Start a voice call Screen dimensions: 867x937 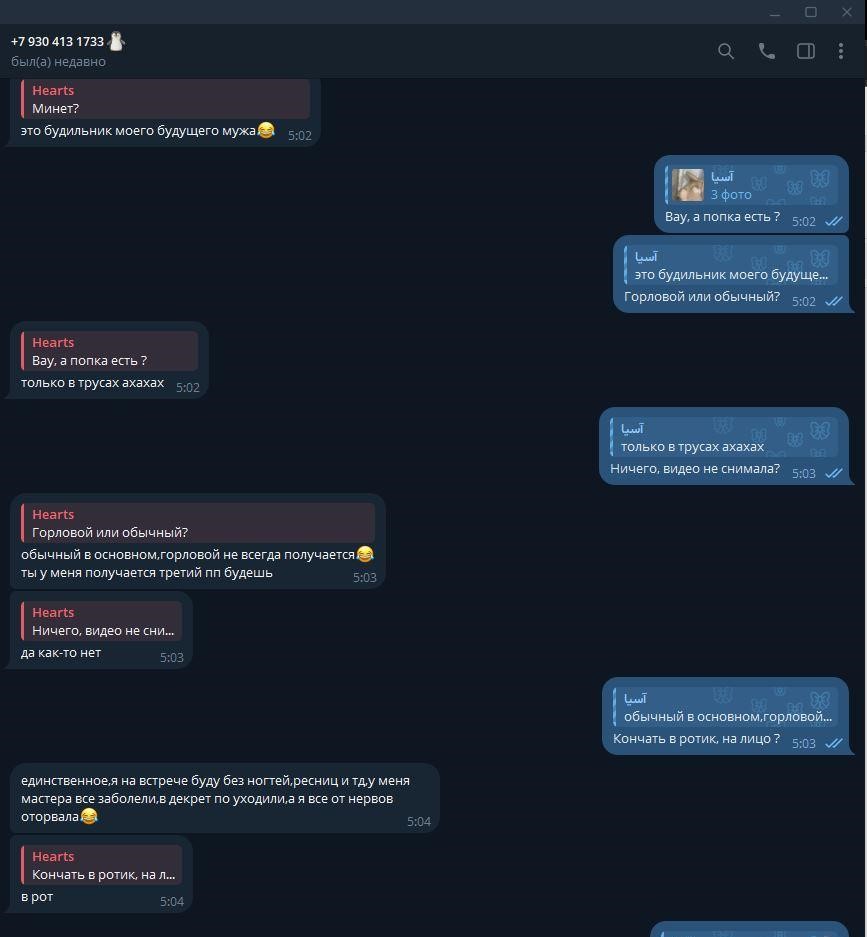[x=767, y=51]
